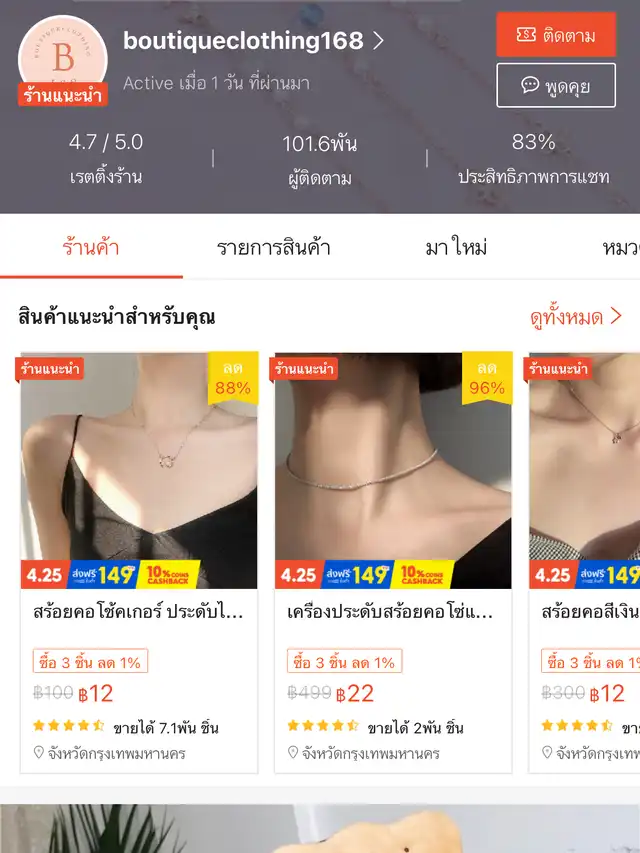View all recommended products via ดูทั้งหมด
The width and height of the screenshot is (640, 853).
(x=576, y=317)
